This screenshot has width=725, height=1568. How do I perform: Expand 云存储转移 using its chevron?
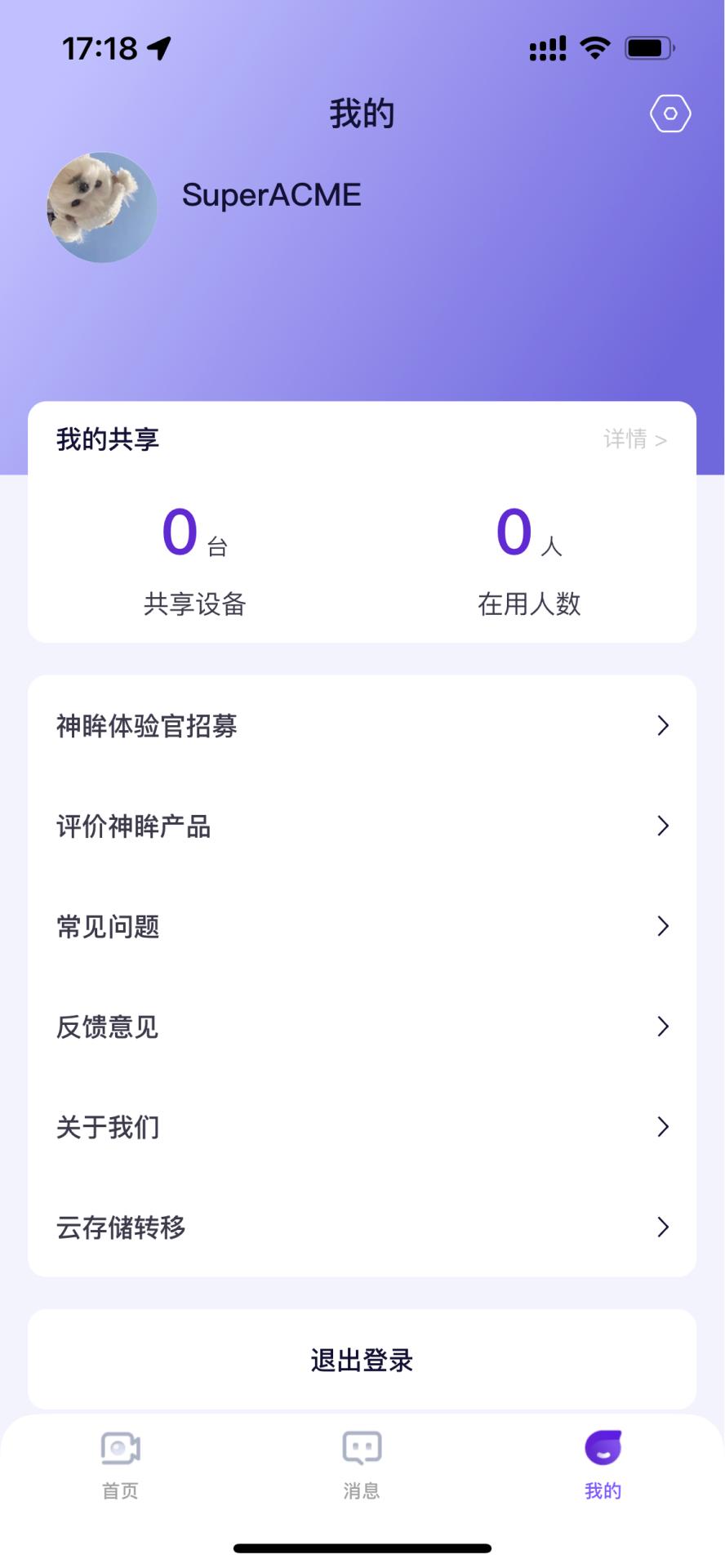(662, 1227)
